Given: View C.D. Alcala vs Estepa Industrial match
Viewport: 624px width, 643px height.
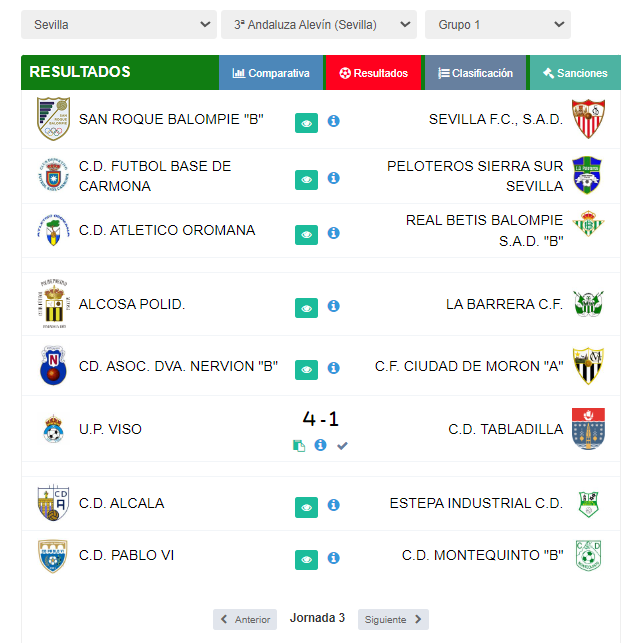Looking at the screenshot, I should (306, 507).
